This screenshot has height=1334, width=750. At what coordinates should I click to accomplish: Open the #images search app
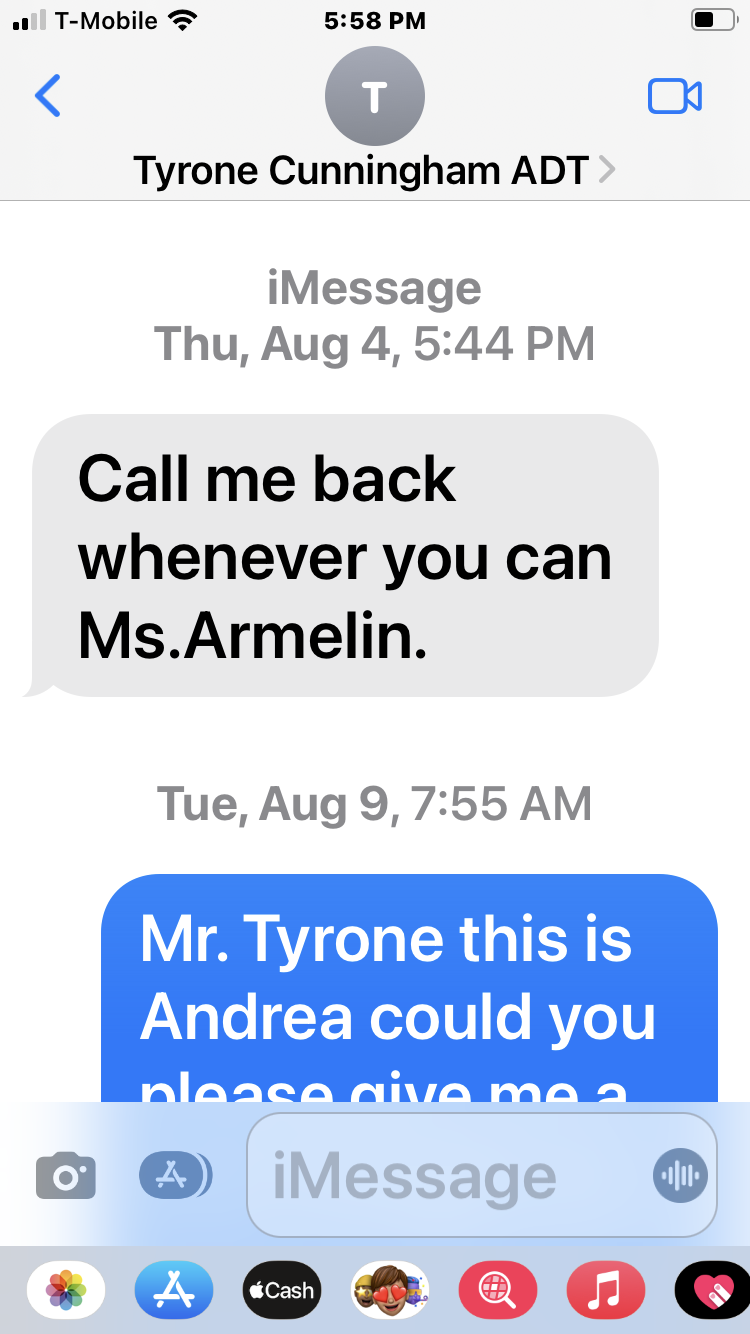497,1290
